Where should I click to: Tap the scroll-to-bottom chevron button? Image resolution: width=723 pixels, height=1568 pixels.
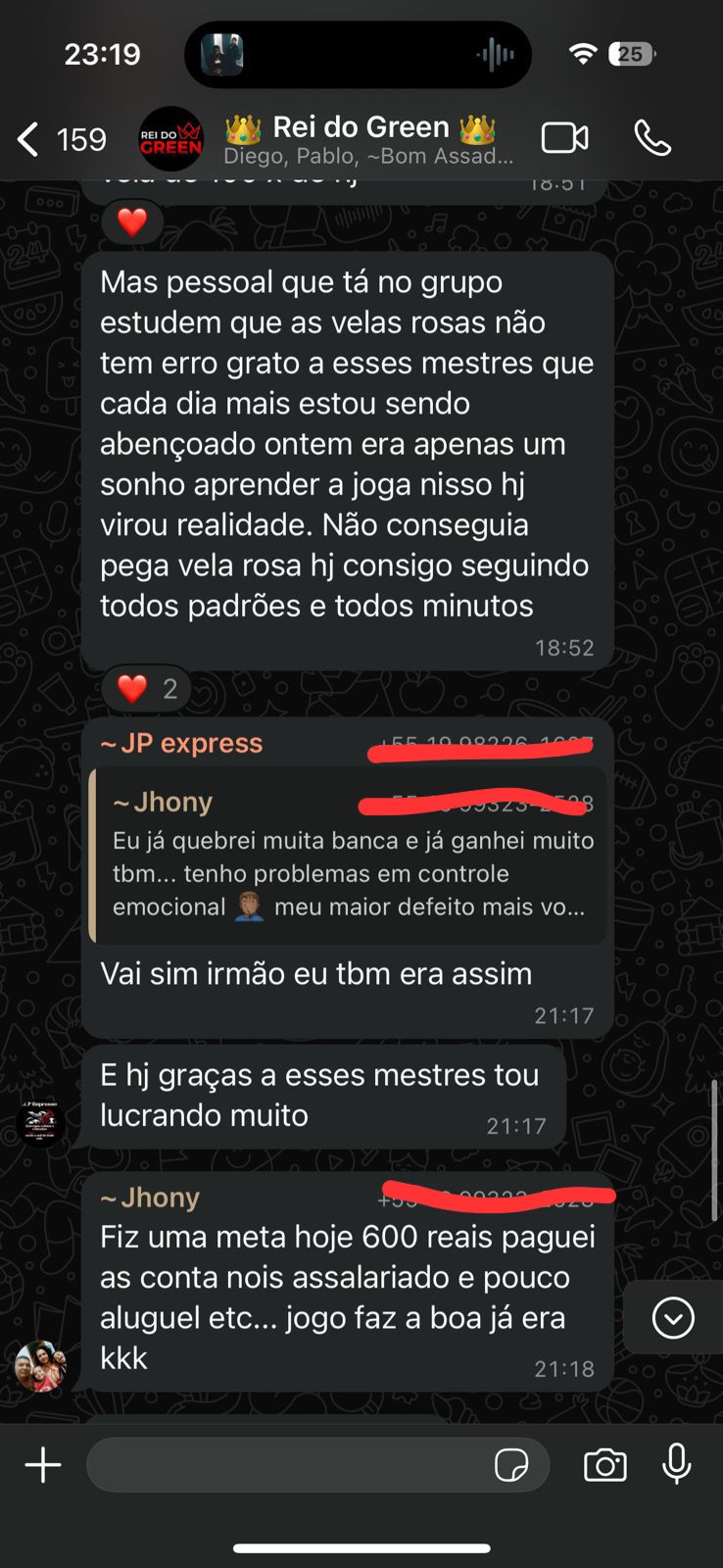[673, 1317]
